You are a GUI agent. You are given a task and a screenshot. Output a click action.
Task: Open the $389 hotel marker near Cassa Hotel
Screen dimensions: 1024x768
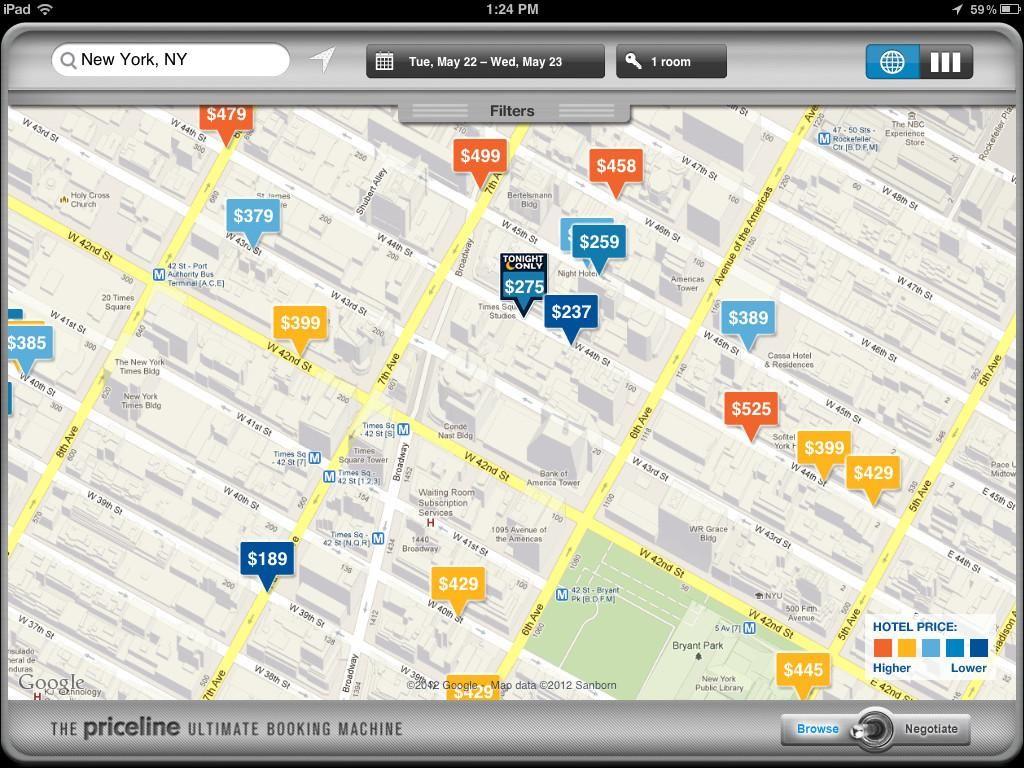coord(748,319)
